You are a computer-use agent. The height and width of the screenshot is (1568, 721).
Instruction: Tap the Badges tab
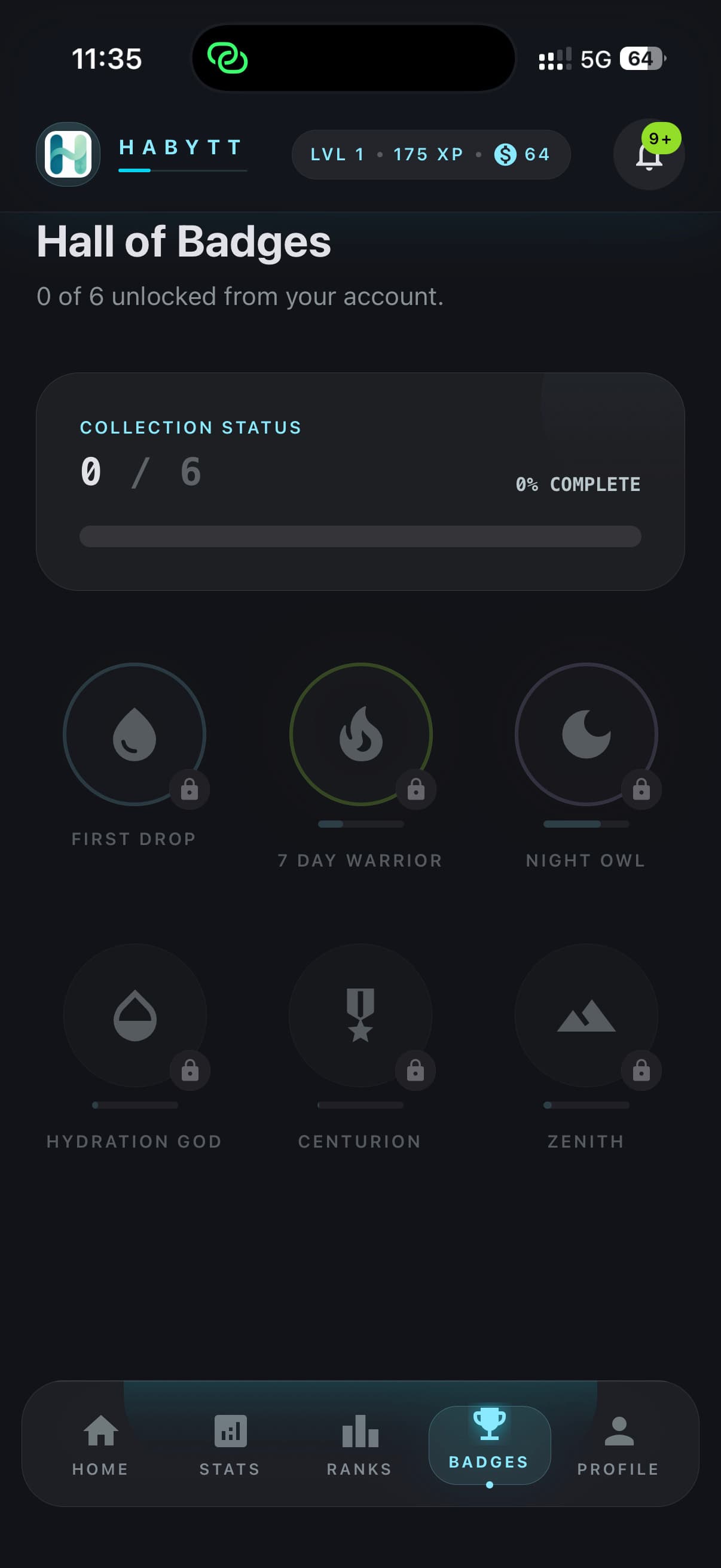489,1444
